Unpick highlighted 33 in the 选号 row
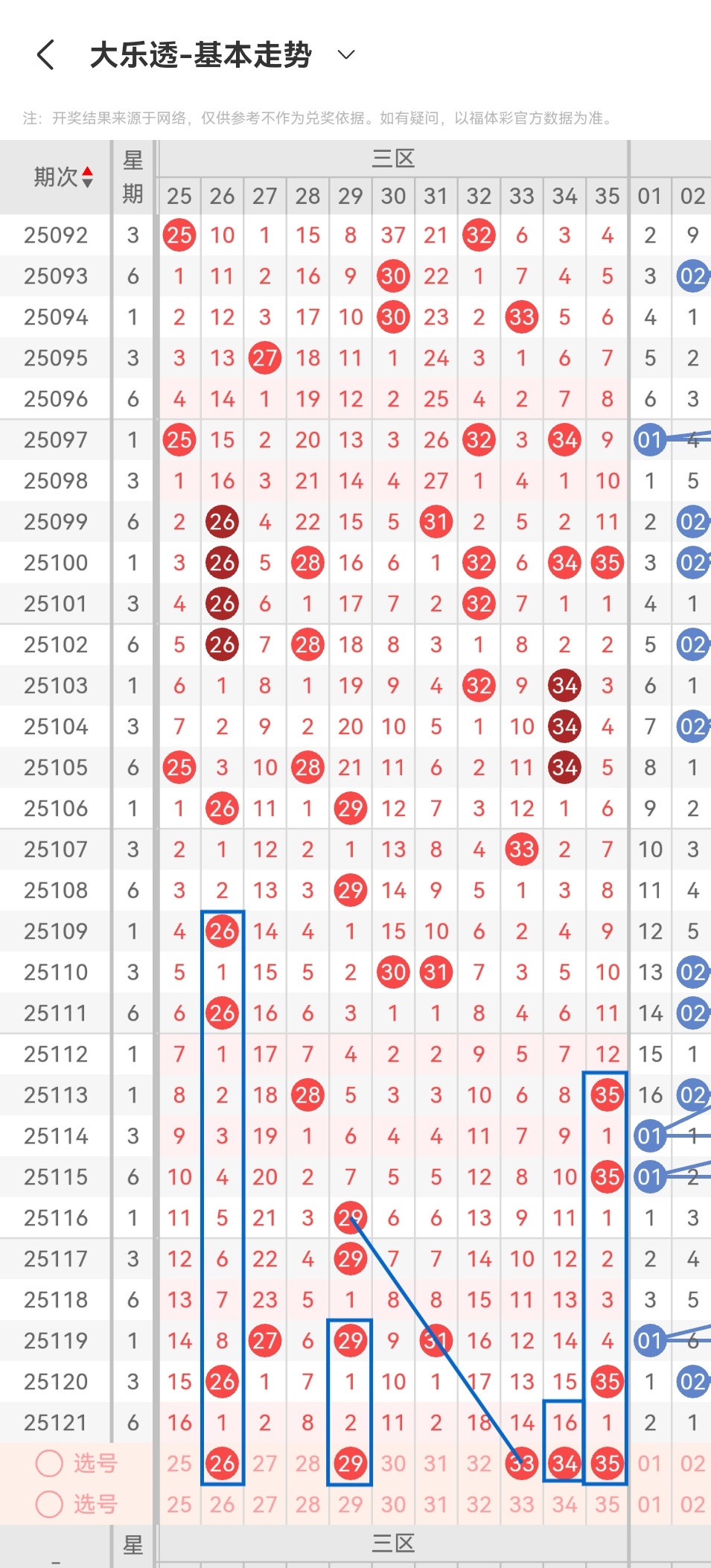The height and width of the screenshot is (1568, 711). [x=521, y=1464]
